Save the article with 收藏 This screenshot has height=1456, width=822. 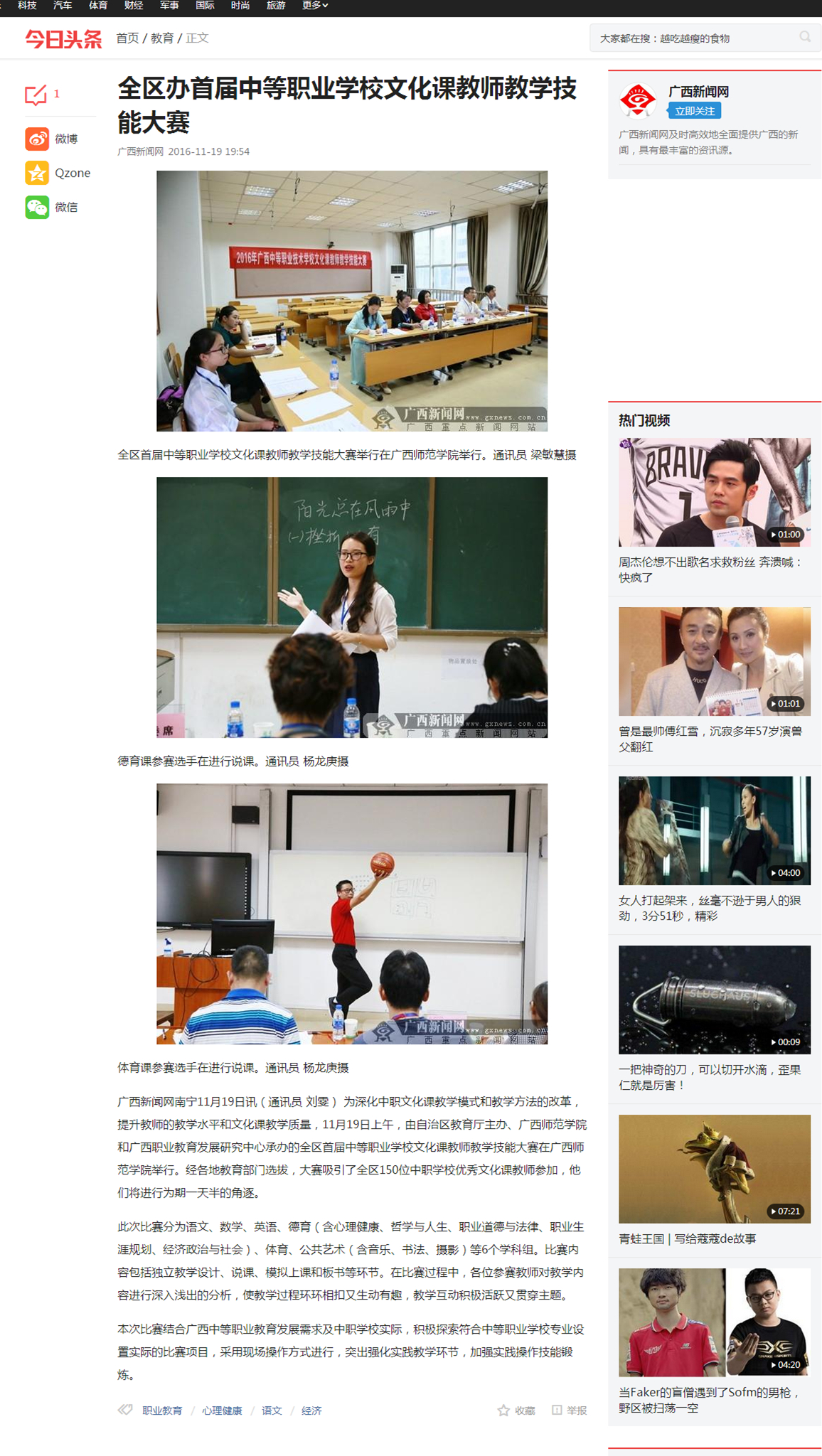517,1410
